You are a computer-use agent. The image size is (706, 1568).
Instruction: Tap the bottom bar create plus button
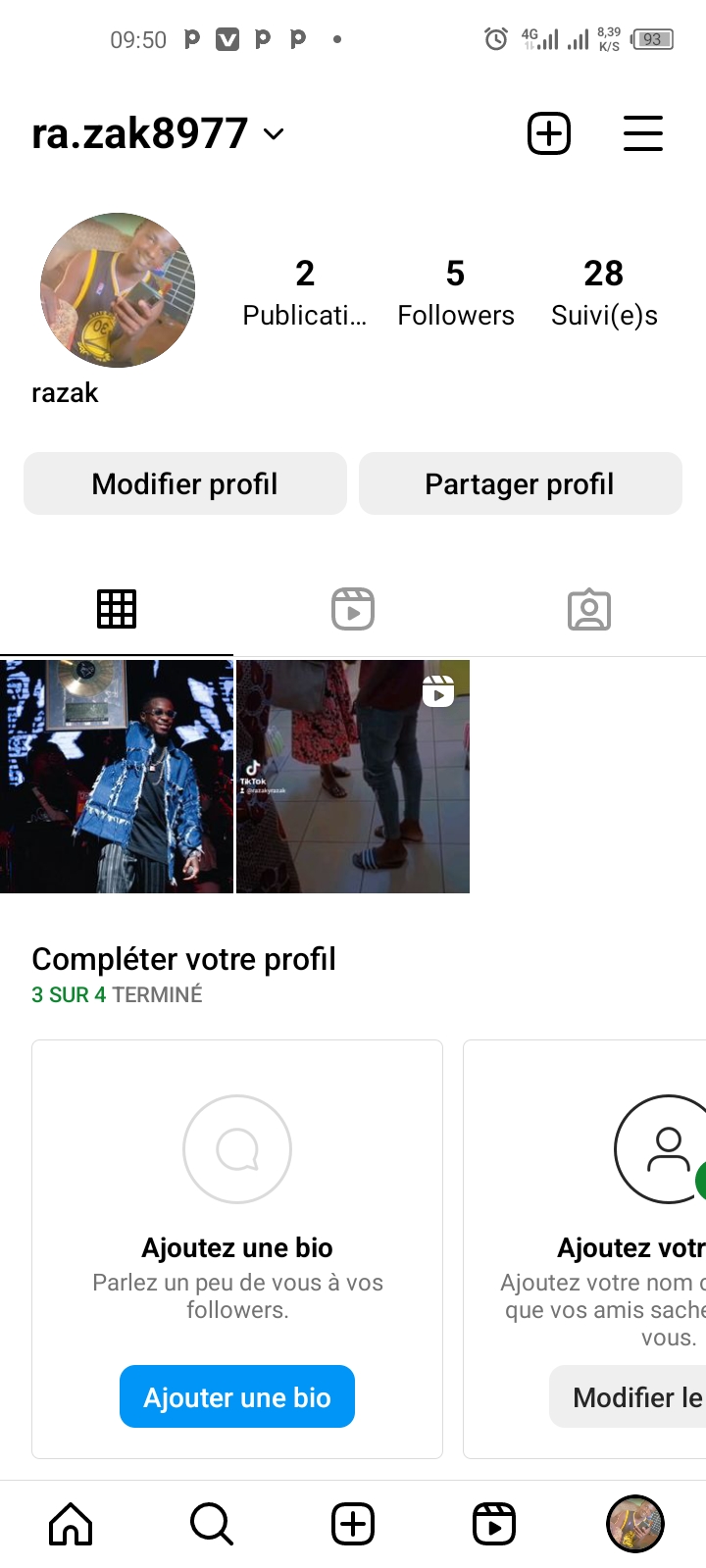pos(353,1524)
